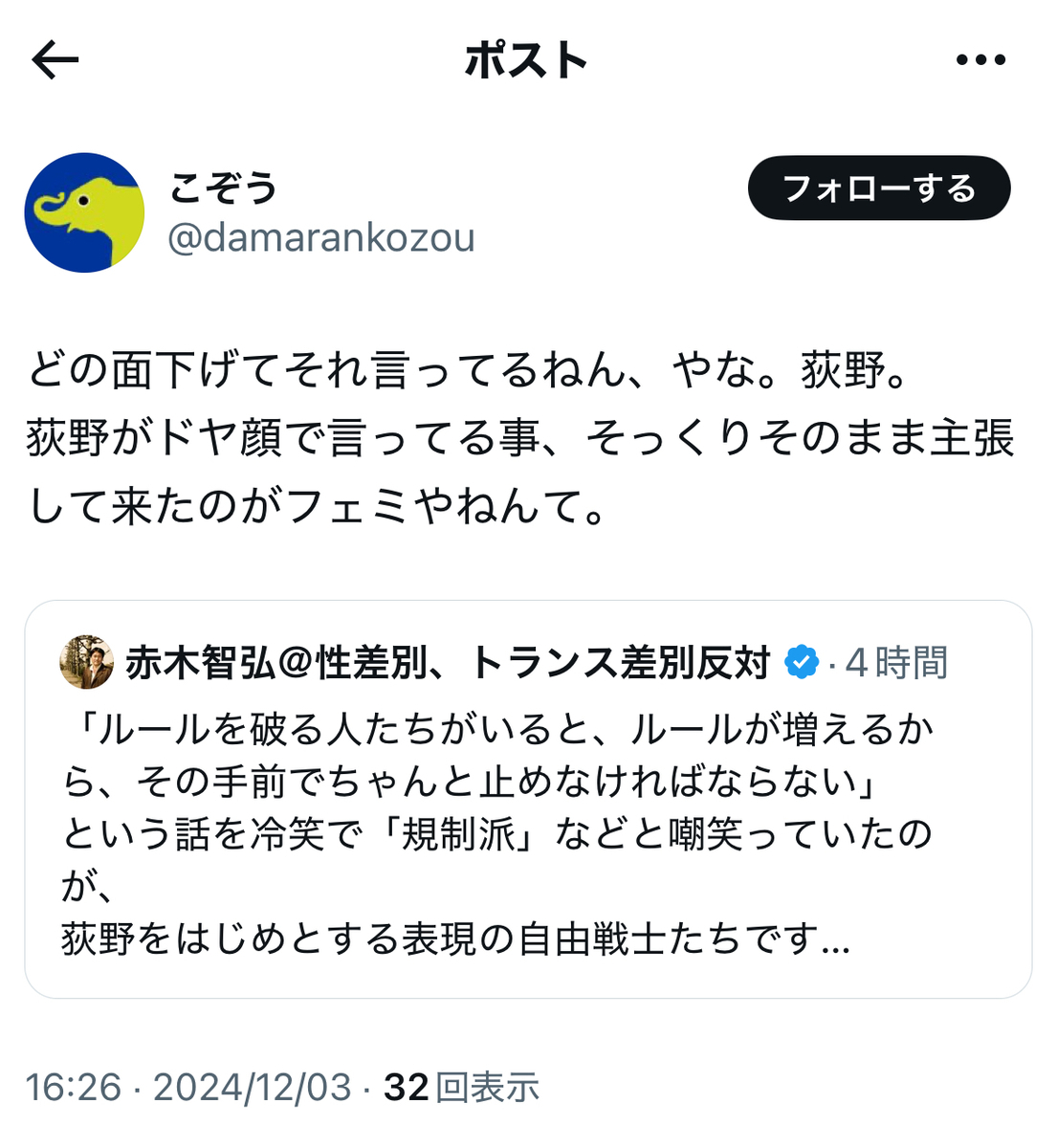Go back using the top-left arrow
Viewport: 1057px width, 1148px height.
tap(55, 60)
